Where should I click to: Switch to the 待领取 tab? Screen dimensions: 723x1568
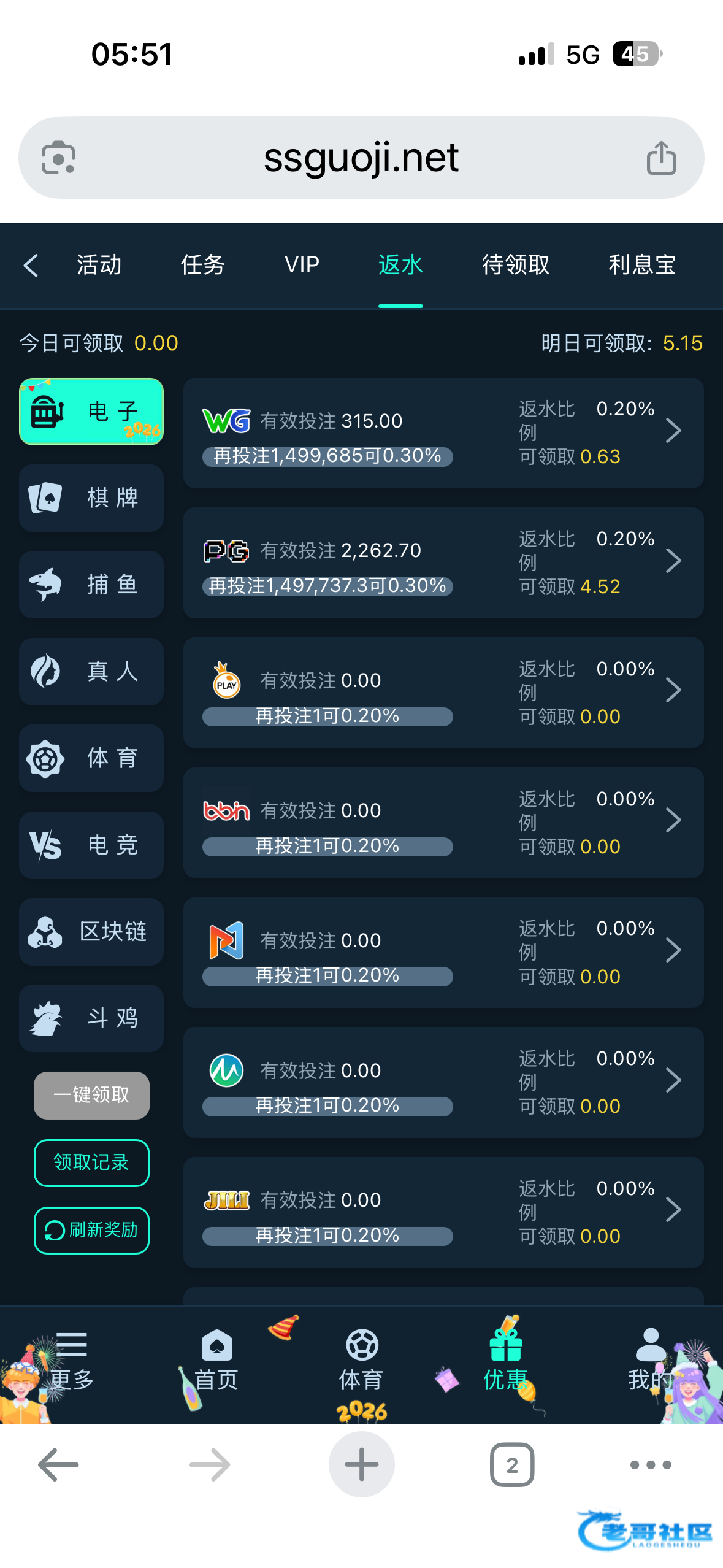(515, 265)
